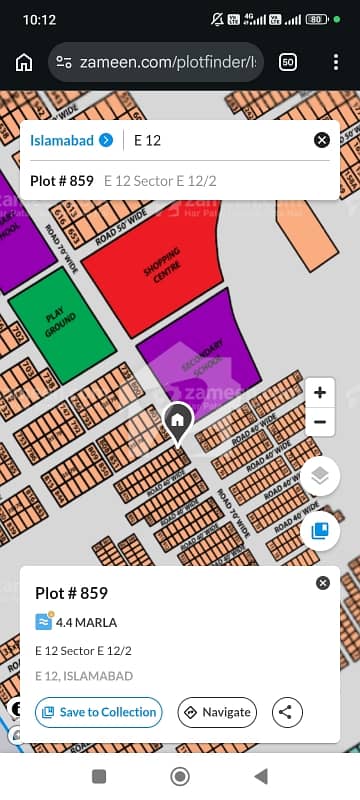Zoom out of the map
Screen dimensions: 360x800
pos(320,422)
